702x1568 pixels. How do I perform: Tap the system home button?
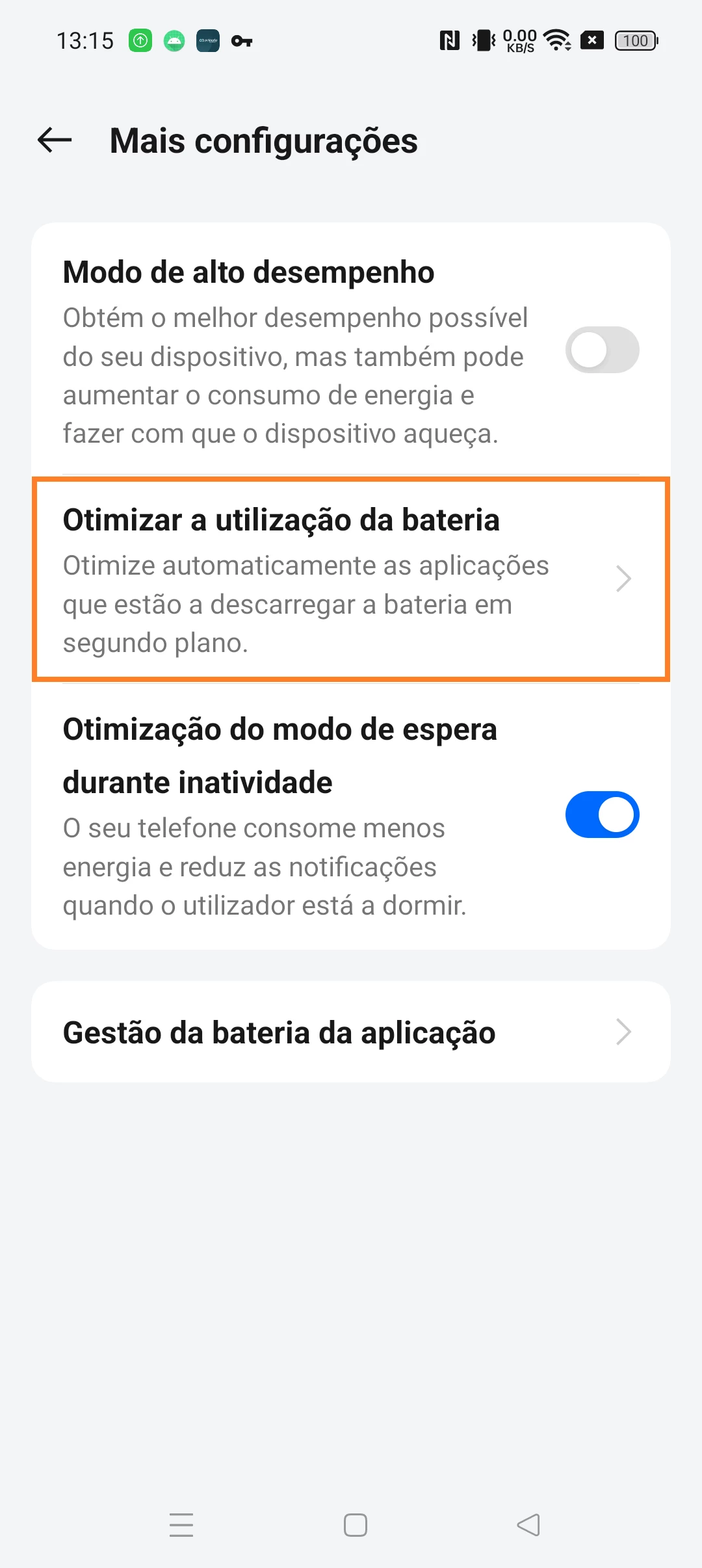click(x=355, y=1524)
